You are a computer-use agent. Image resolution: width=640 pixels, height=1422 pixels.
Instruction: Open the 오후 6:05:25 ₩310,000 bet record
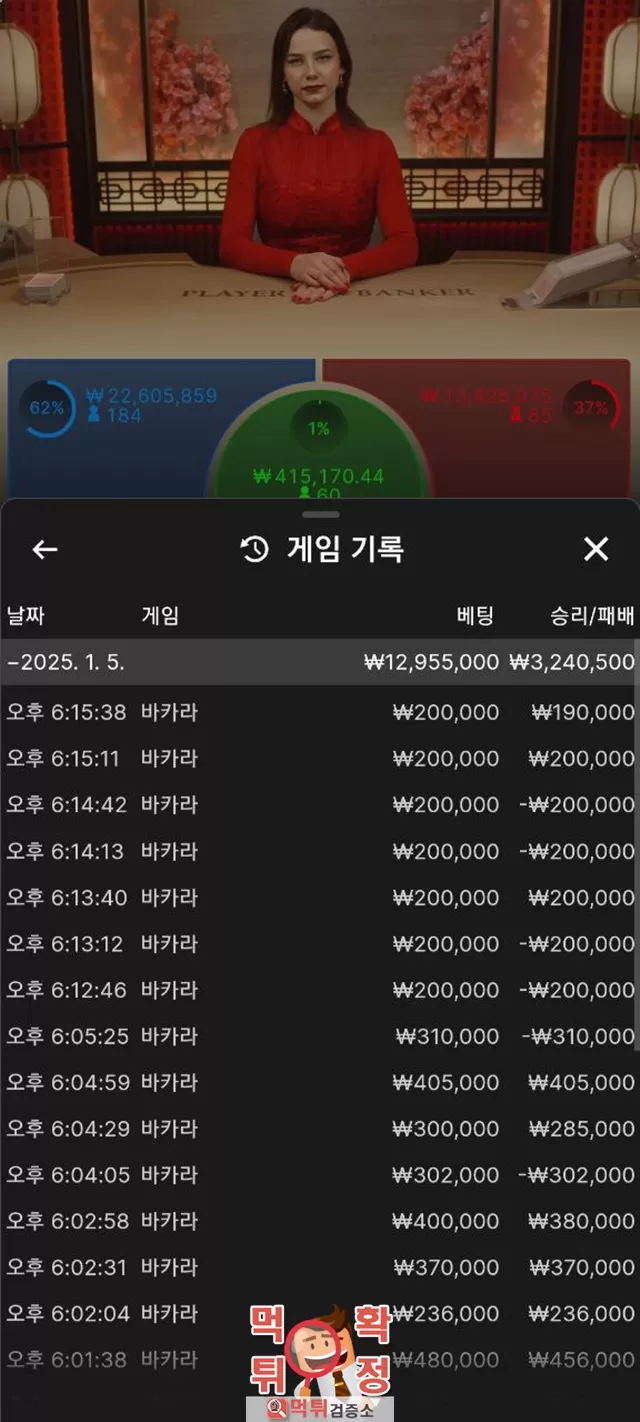pyautogui.click(x=318, y=1036)
